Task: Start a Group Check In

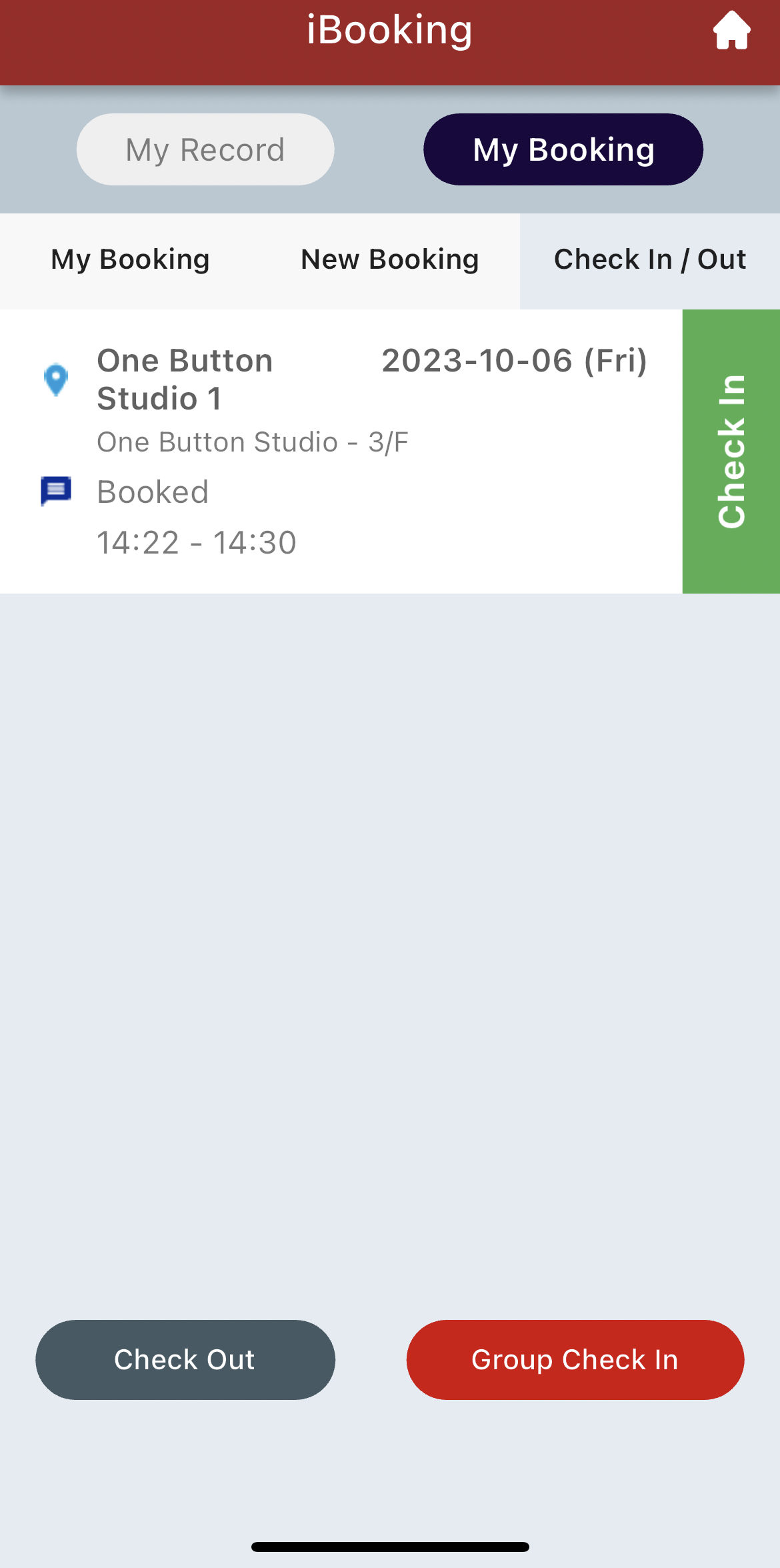Action: [x=575, y=1359]
